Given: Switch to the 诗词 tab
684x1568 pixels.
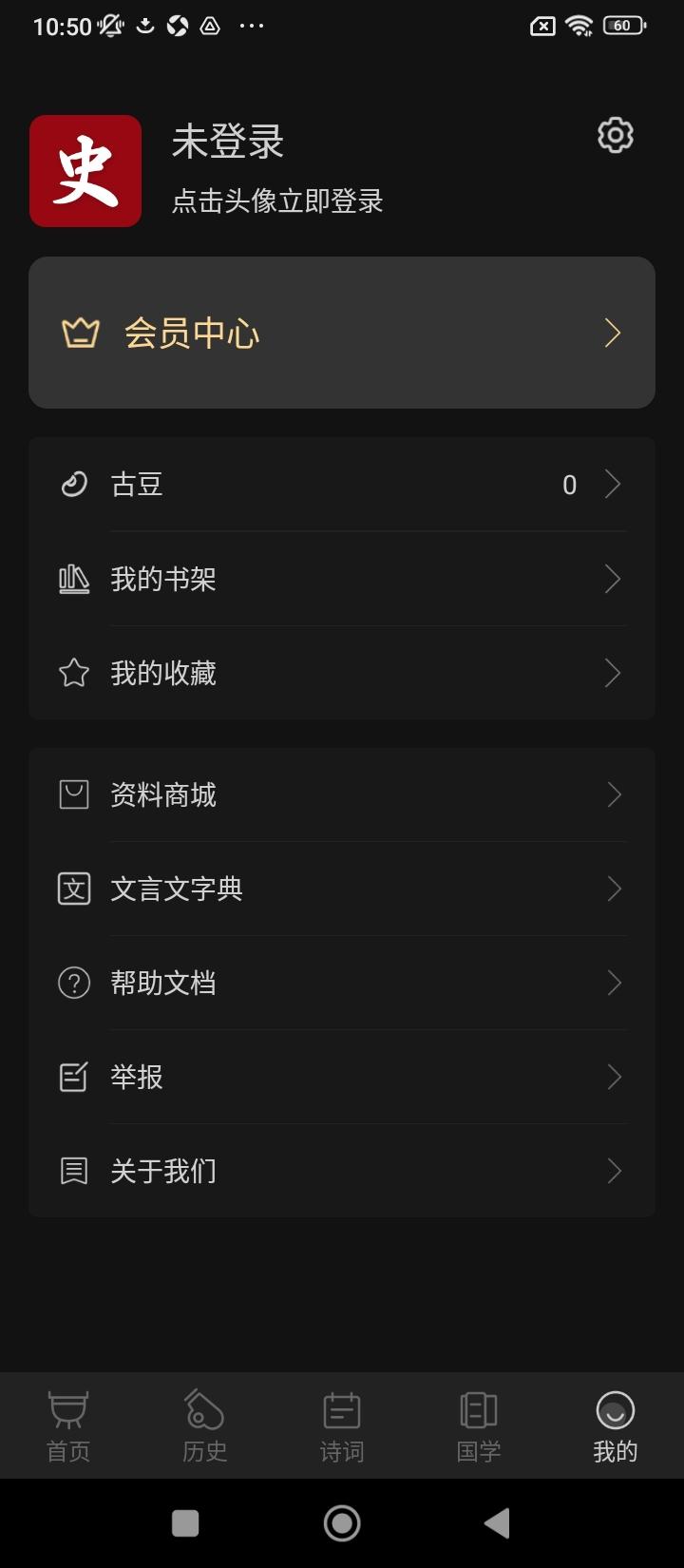Looking at the screenshot, I should pyautogui.click(x=342, y=1425).
